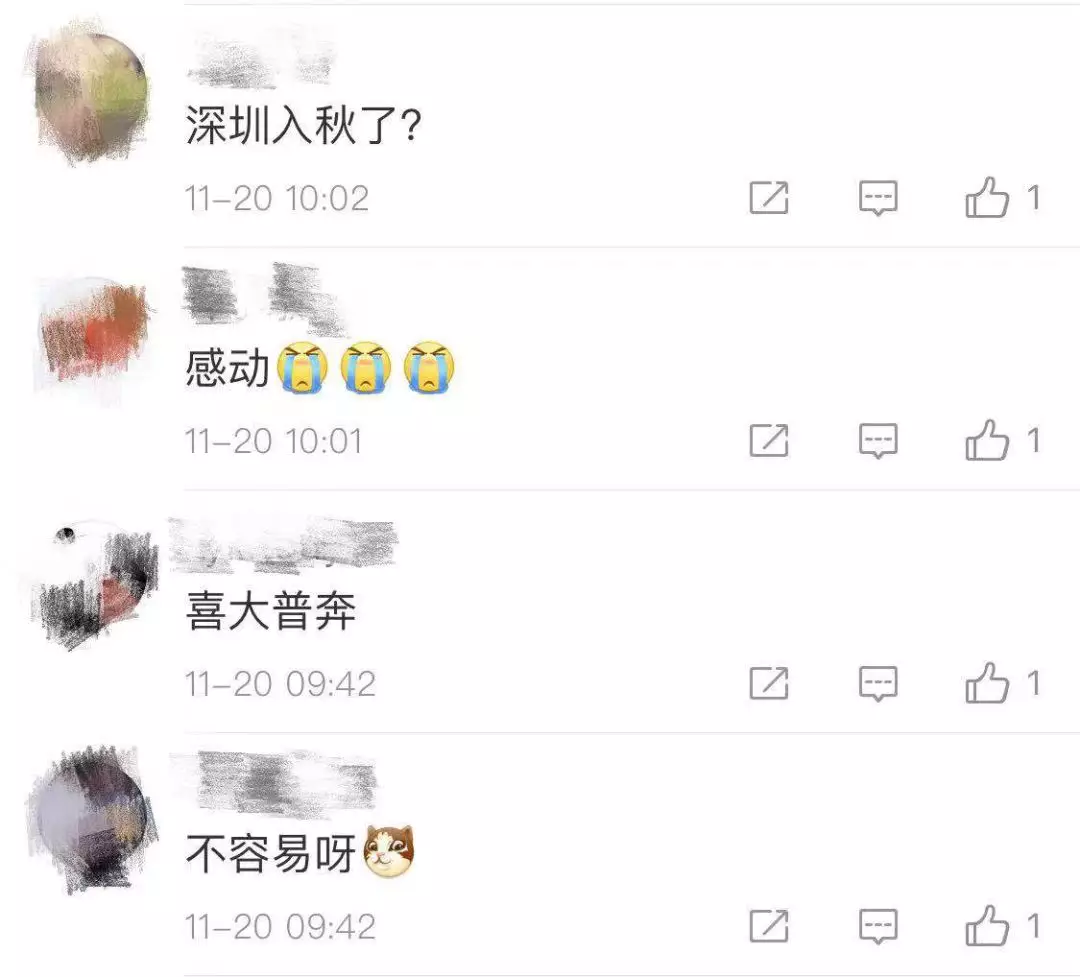The height and width of the screenshot is (977, 1080).
Task: Like the comment 深圳入秋了?
Action: (x=987, y=198)
